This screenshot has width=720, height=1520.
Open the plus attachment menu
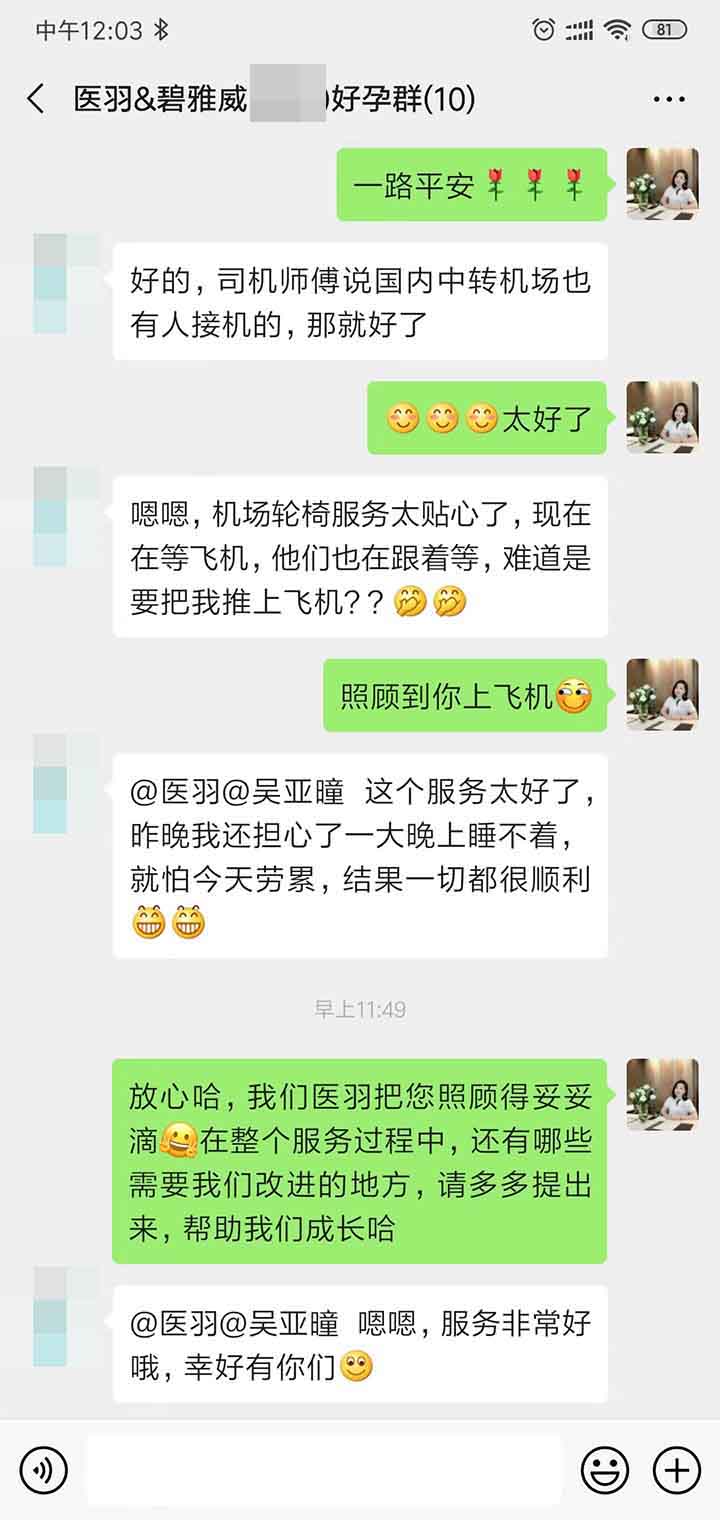[x=677, y=1470]
